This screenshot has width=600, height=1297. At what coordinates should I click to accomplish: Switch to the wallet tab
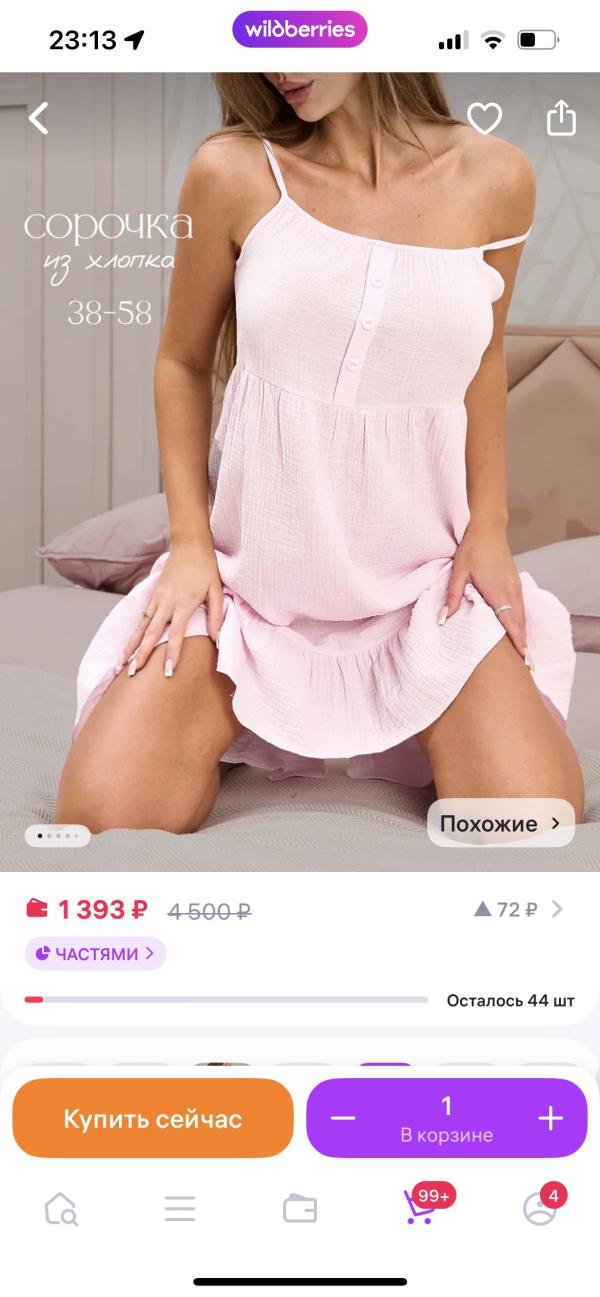click(x=300, y=1209)
